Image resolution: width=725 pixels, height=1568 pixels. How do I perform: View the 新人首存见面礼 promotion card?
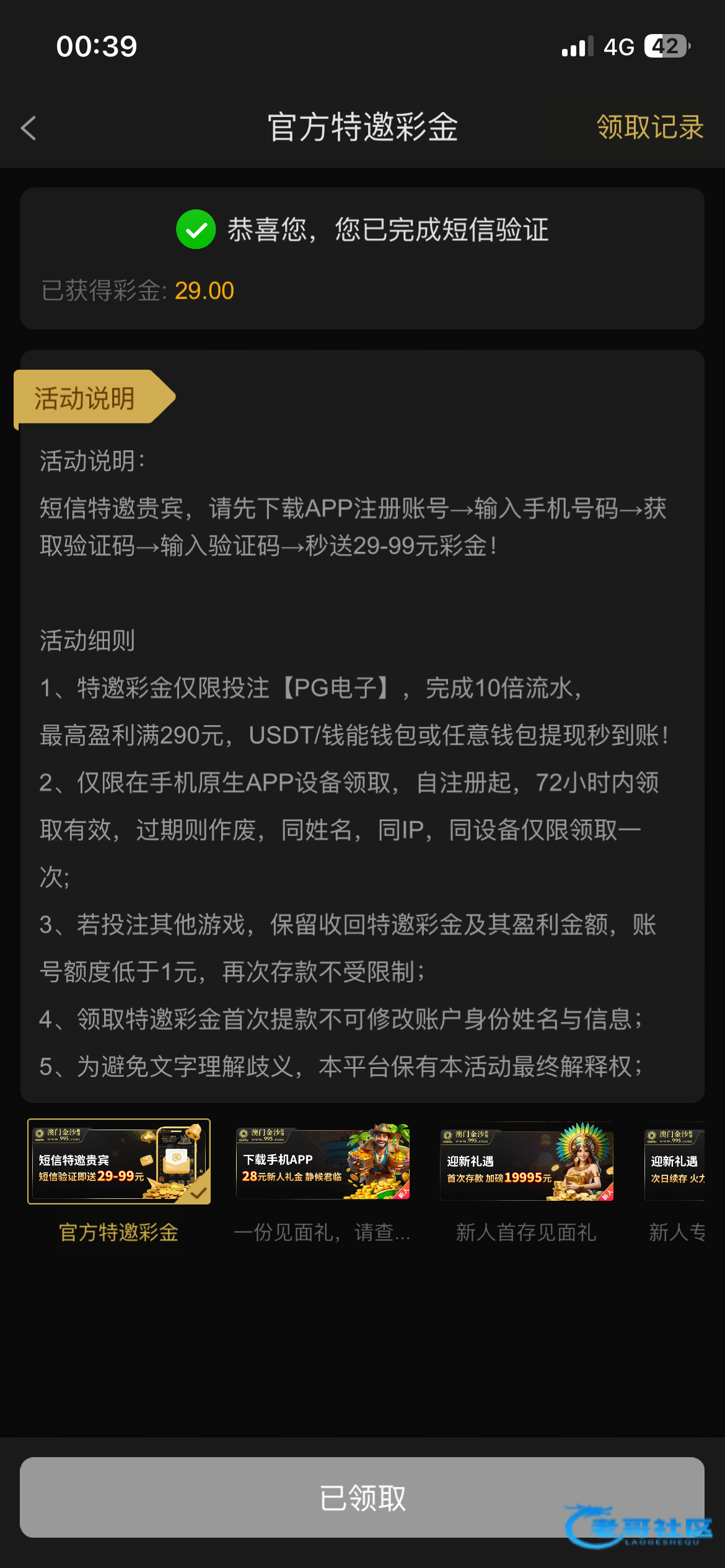[x=526, y=1162]
